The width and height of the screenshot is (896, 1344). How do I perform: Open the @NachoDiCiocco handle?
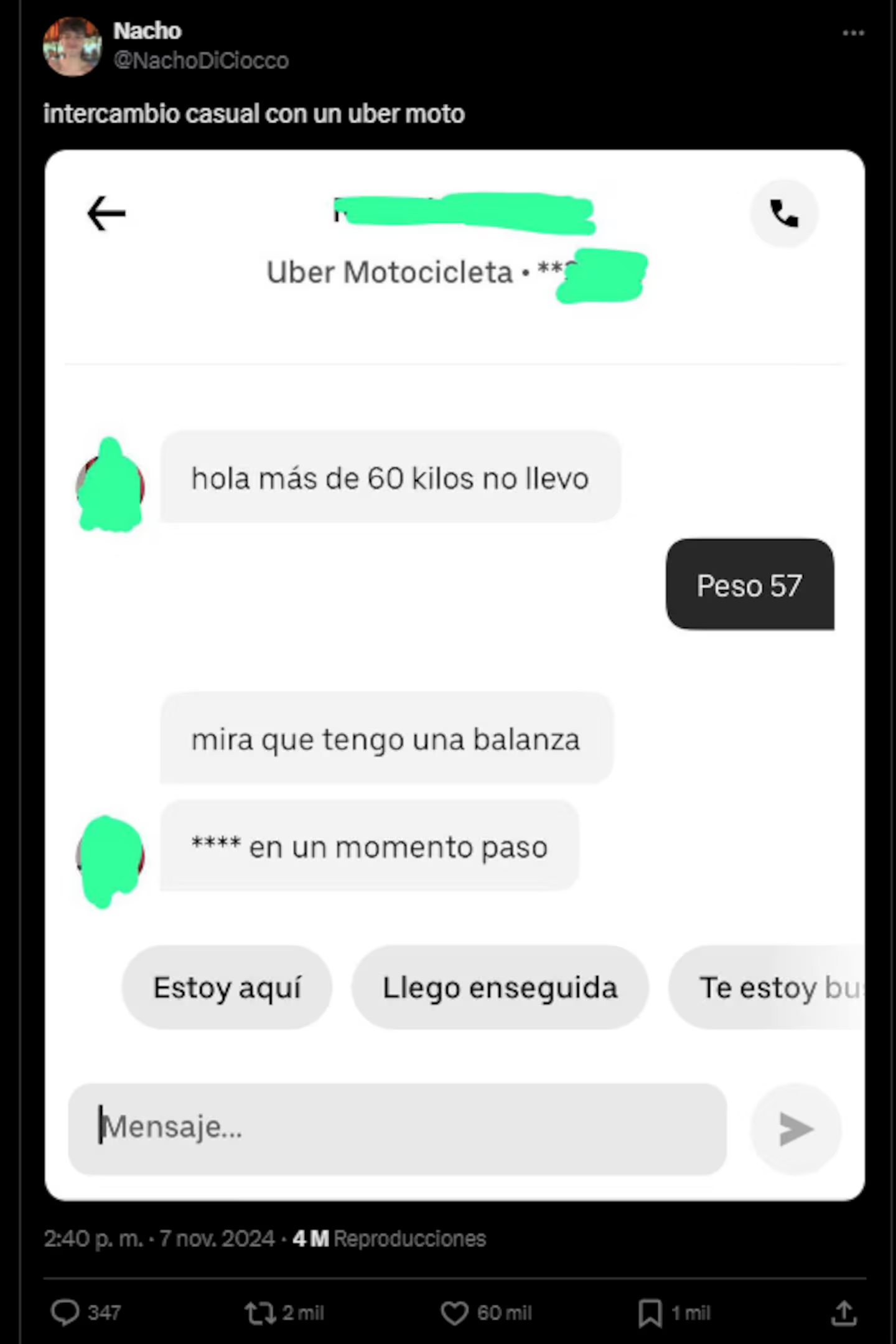201,60
